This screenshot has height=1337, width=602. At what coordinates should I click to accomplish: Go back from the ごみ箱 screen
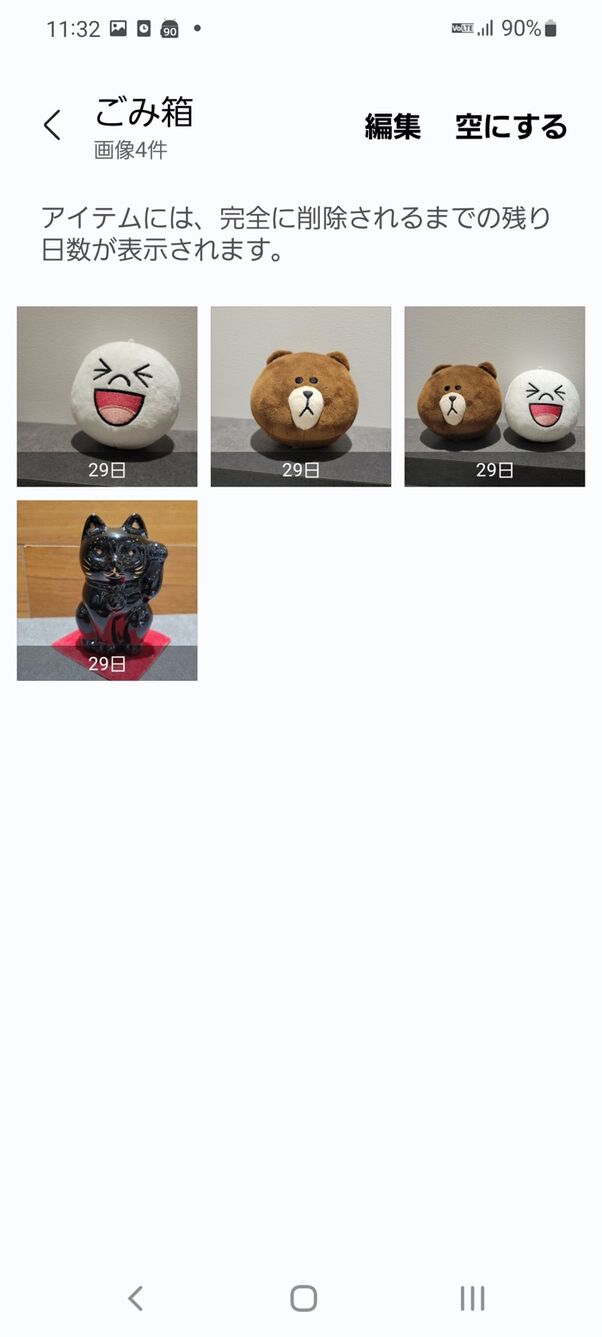pyautogui.click(x=53, y=126)
